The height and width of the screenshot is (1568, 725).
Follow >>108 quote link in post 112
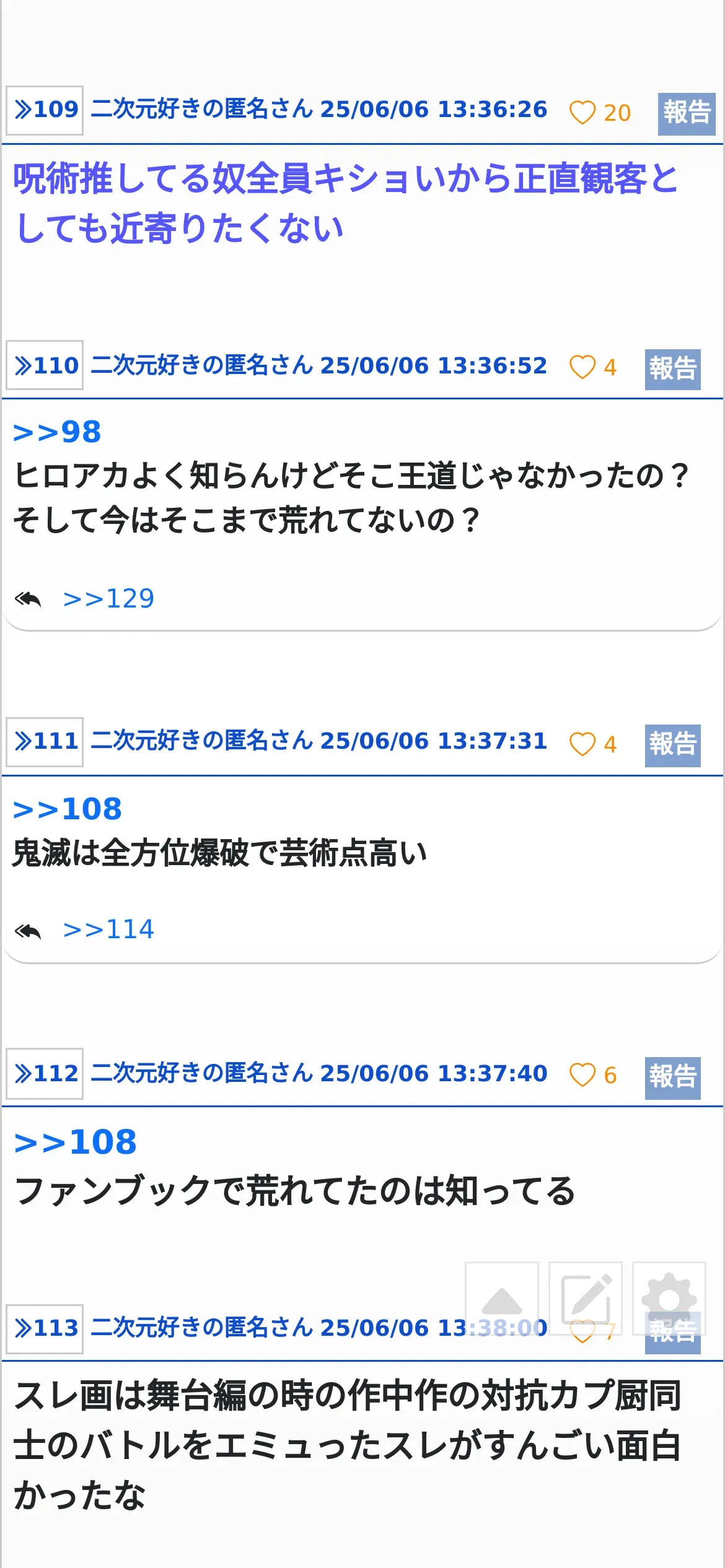75,1143
